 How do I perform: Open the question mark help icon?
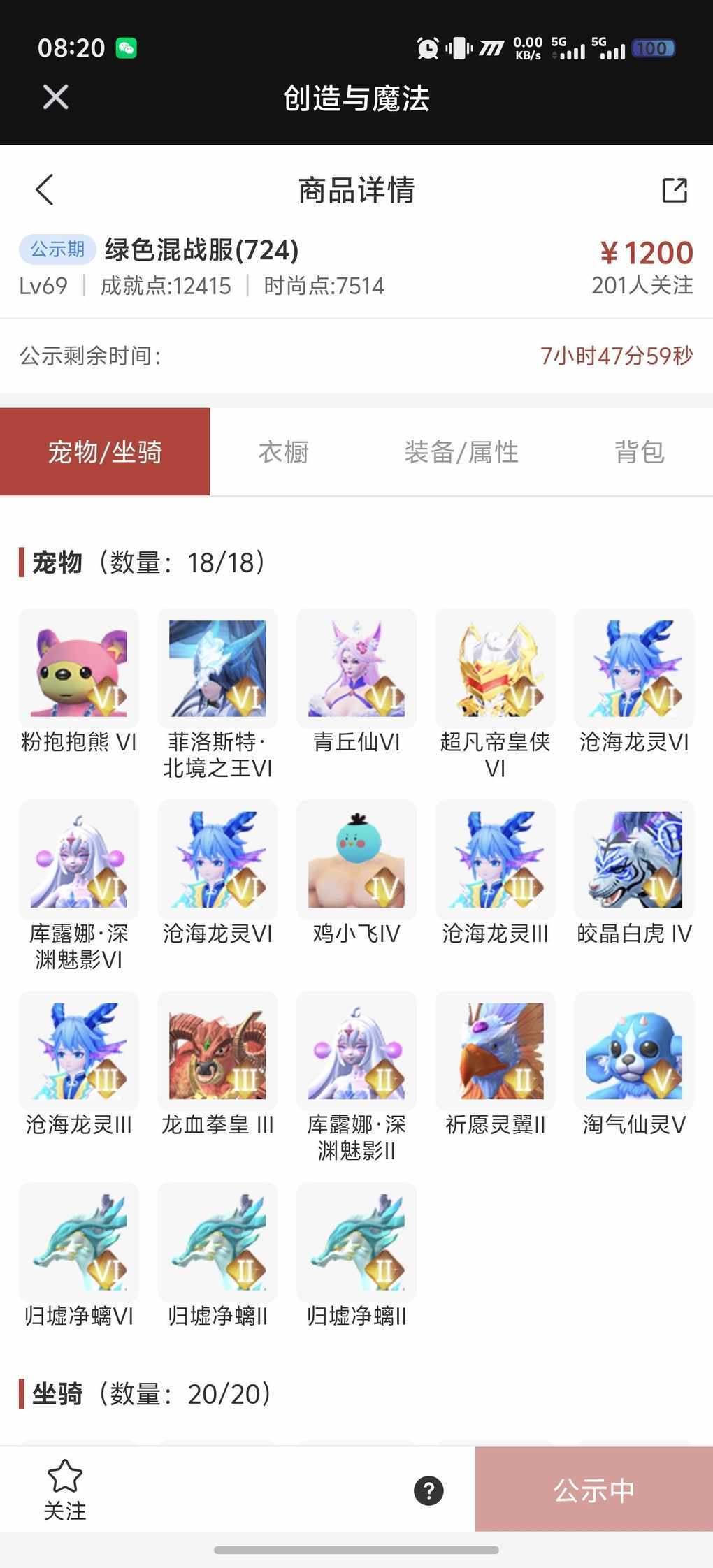(428, 1490)
